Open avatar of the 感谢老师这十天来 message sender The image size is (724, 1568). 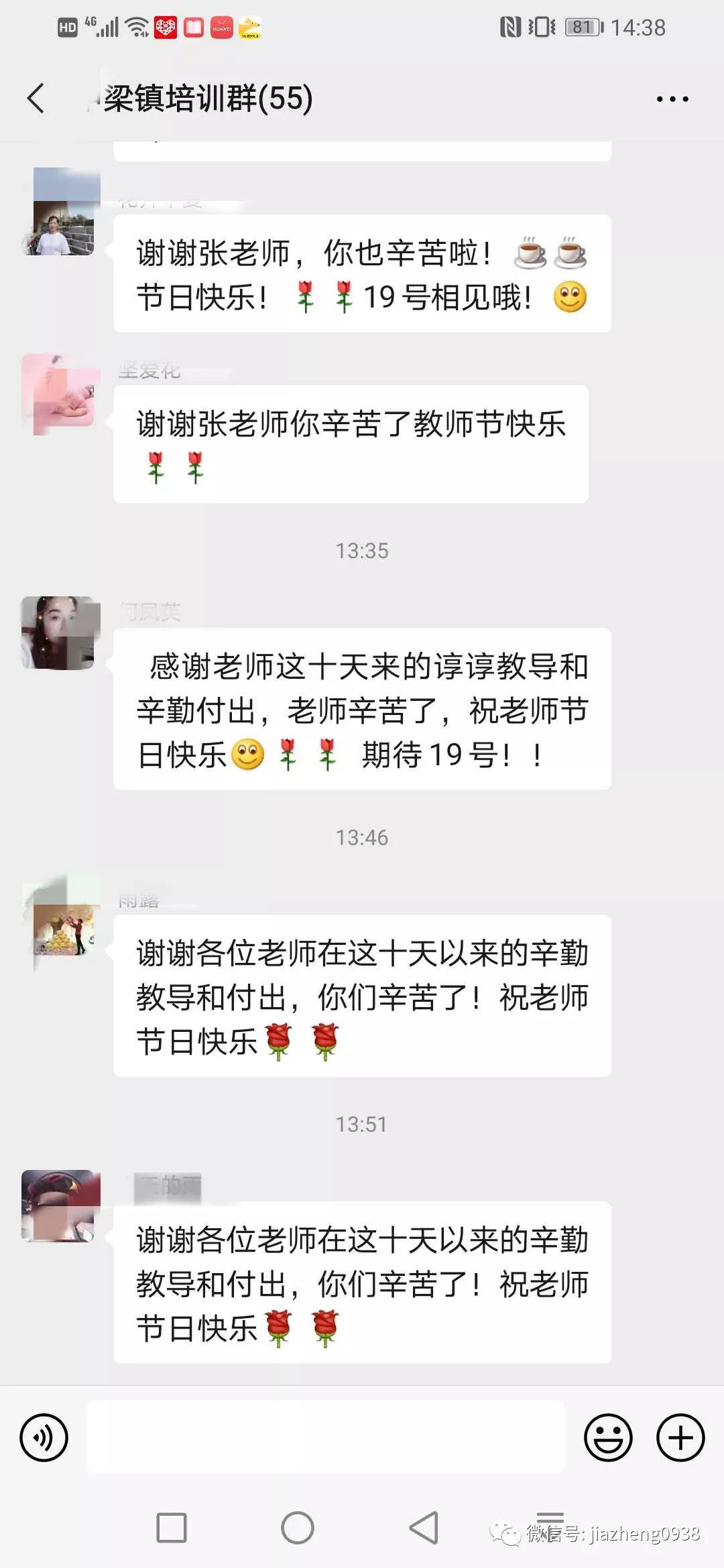[x=60, y=633]
